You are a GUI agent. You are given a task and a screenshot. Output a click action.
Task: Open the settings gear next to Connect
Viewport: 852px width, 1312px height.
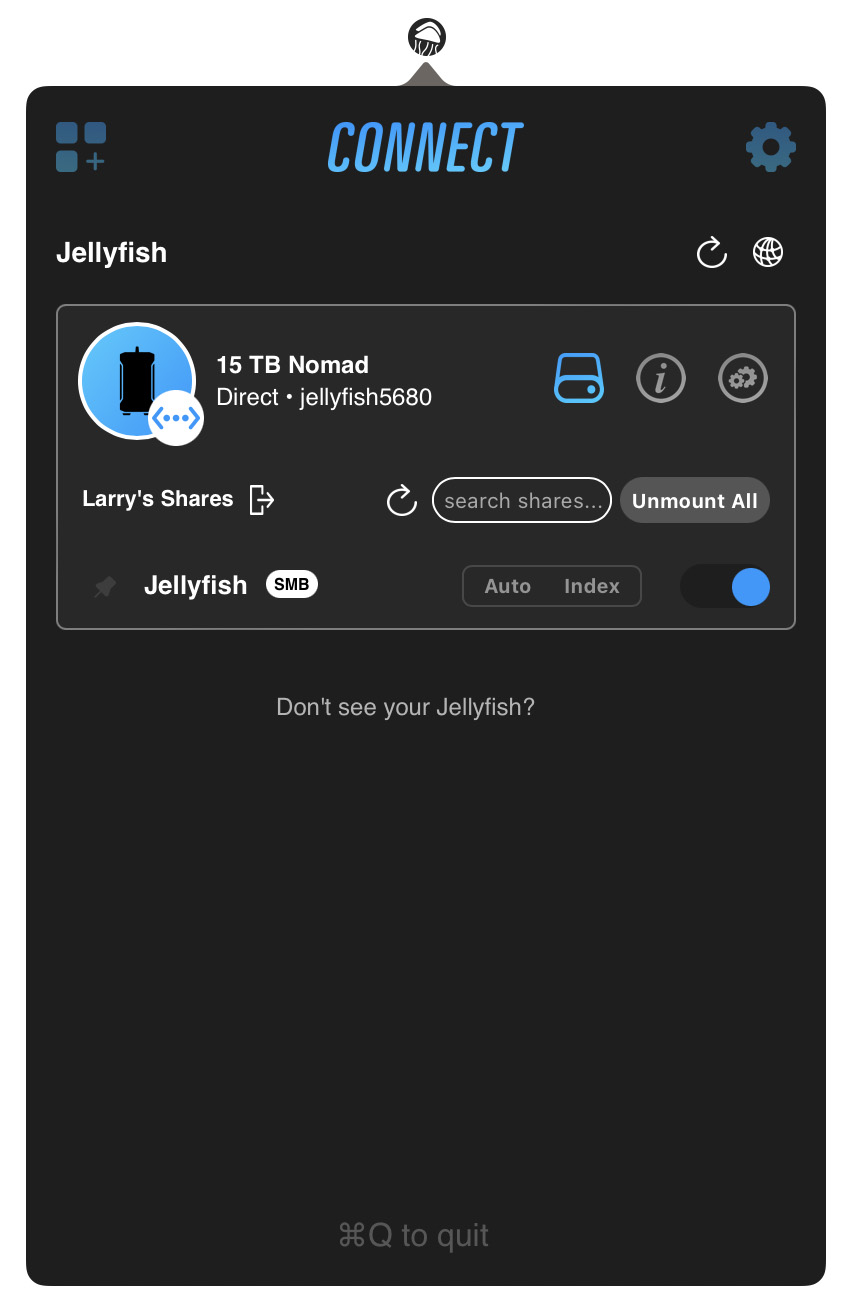pos(770,148)
